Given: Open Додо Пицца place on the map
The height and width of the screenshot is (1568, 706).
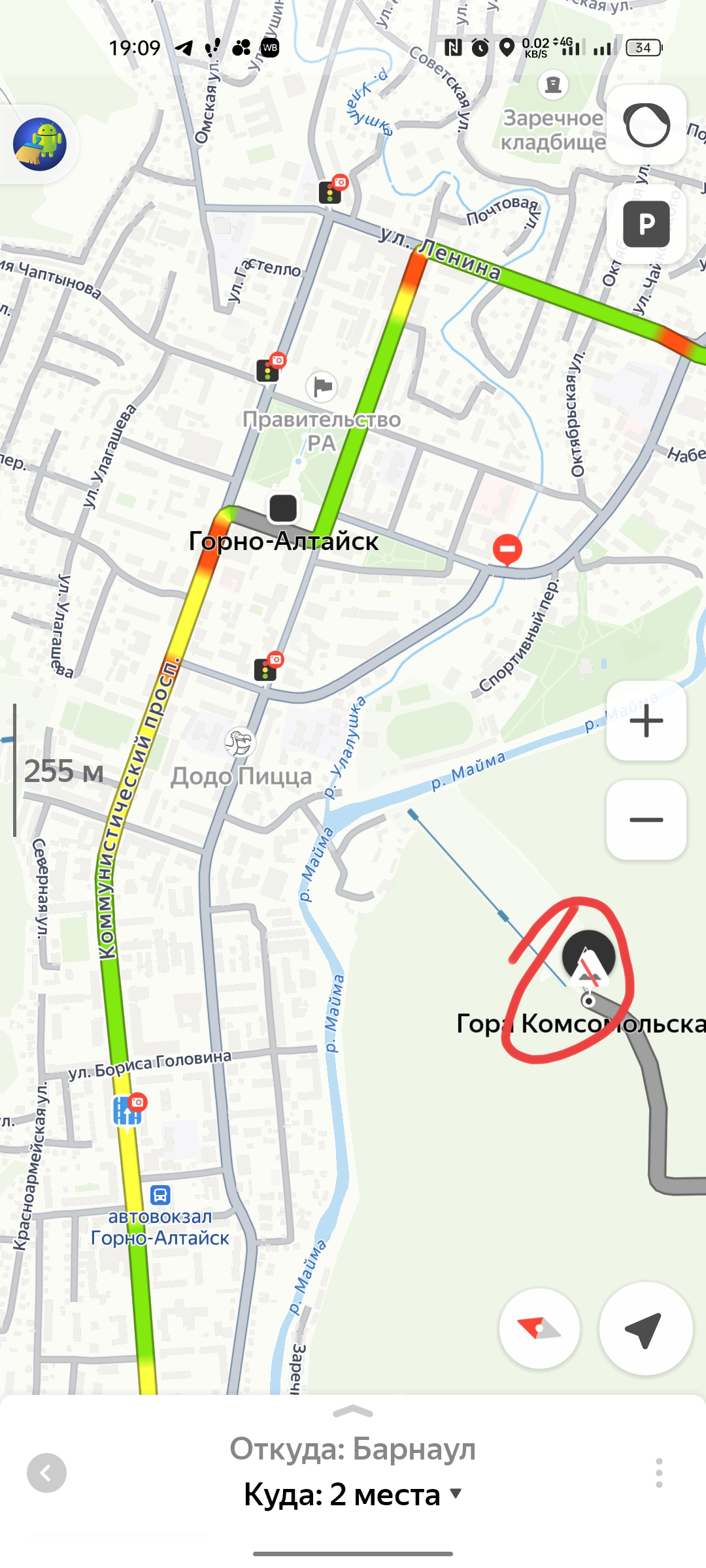Looking at the screenshot, I should point(240,743).
